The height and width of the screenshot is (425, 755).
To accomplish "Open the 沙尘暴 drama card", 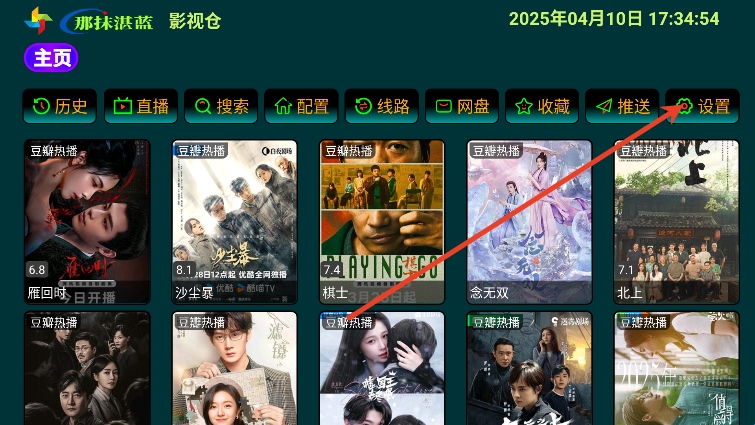I will (x=235, y=222).
